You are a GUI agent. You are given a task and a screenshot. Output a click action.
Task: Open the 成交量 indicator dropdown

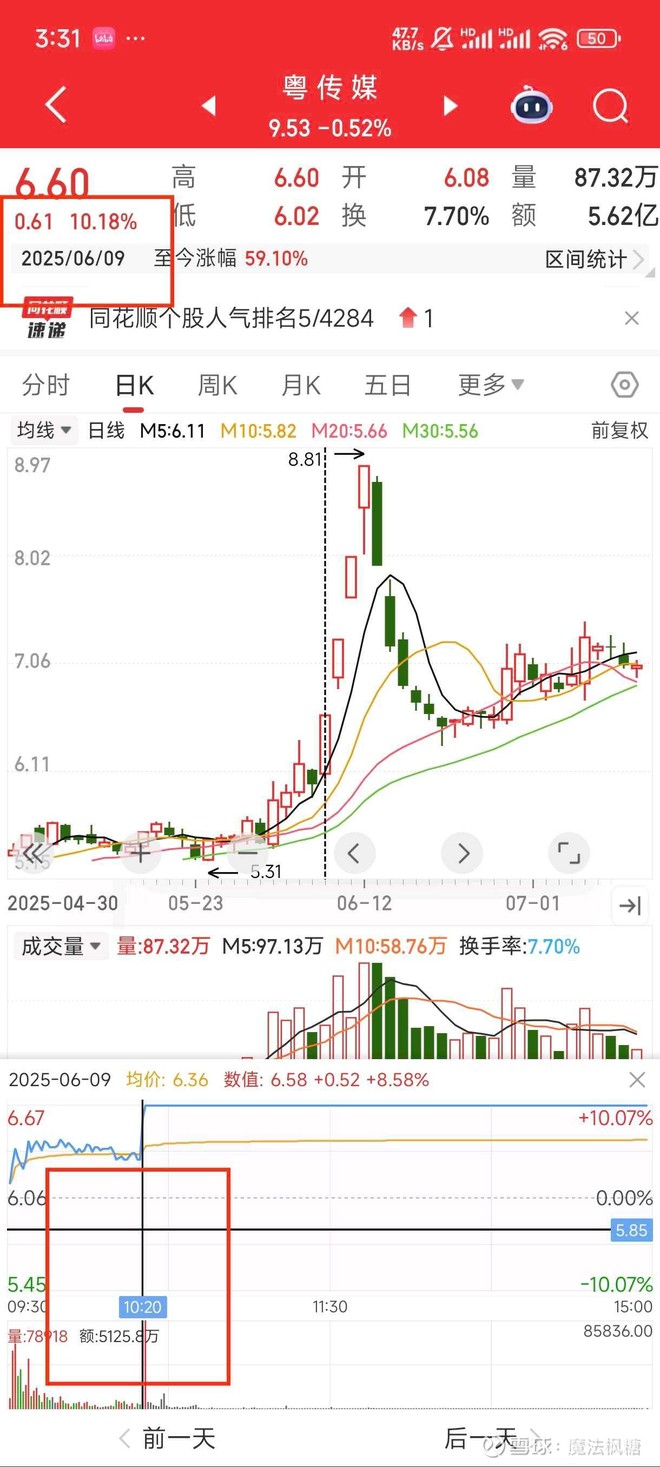[62, 946]
